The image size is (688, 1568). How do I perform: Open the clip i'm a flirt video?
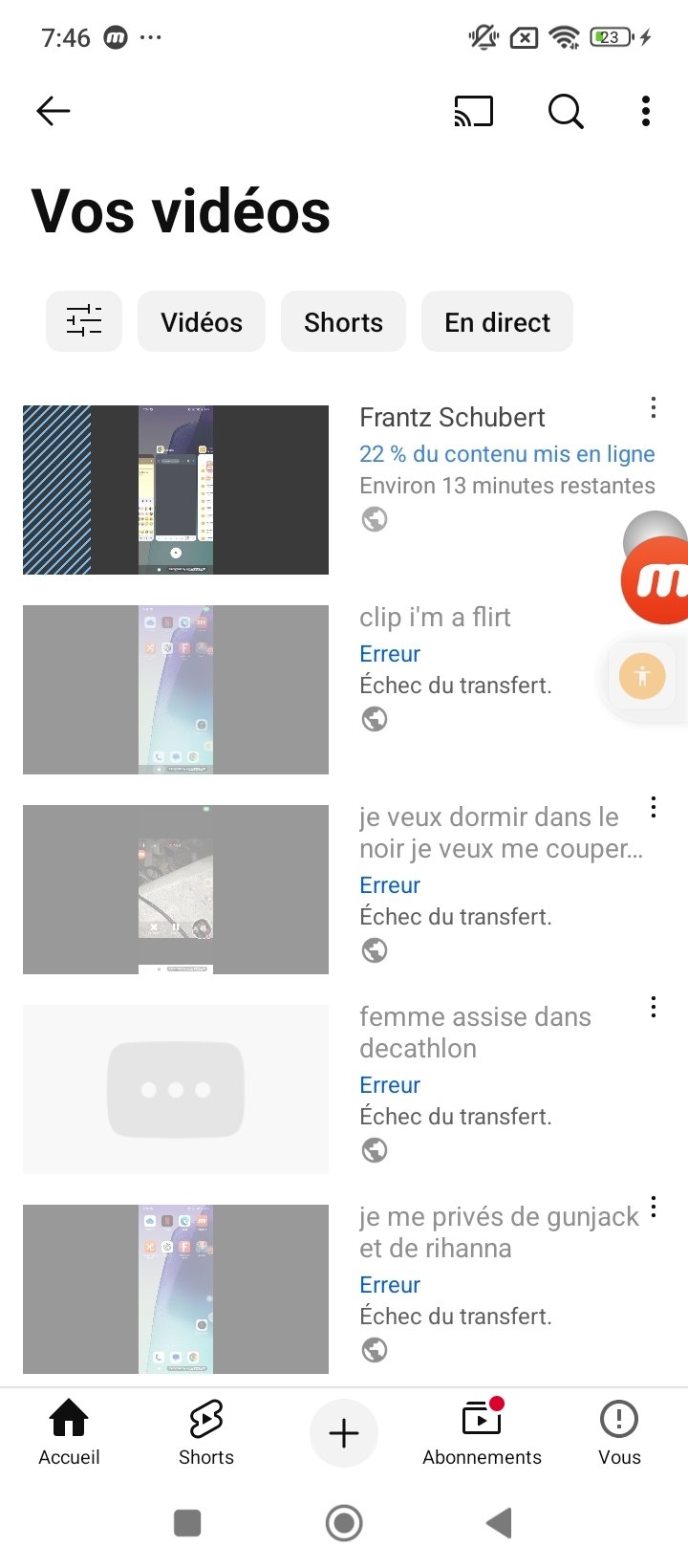click(176, 689)
